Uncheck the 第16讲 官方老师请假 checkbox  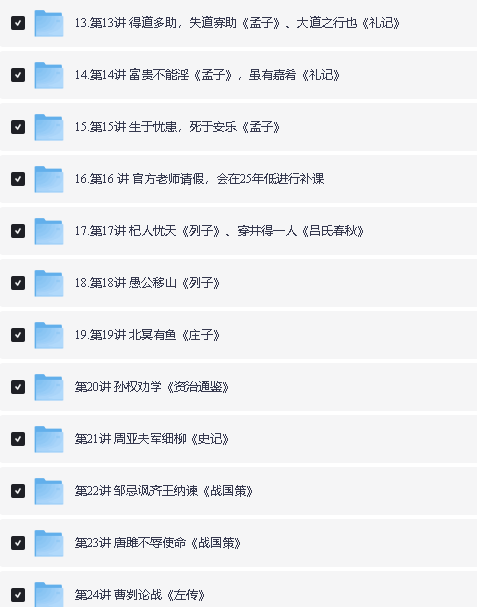tap(18, 179)
